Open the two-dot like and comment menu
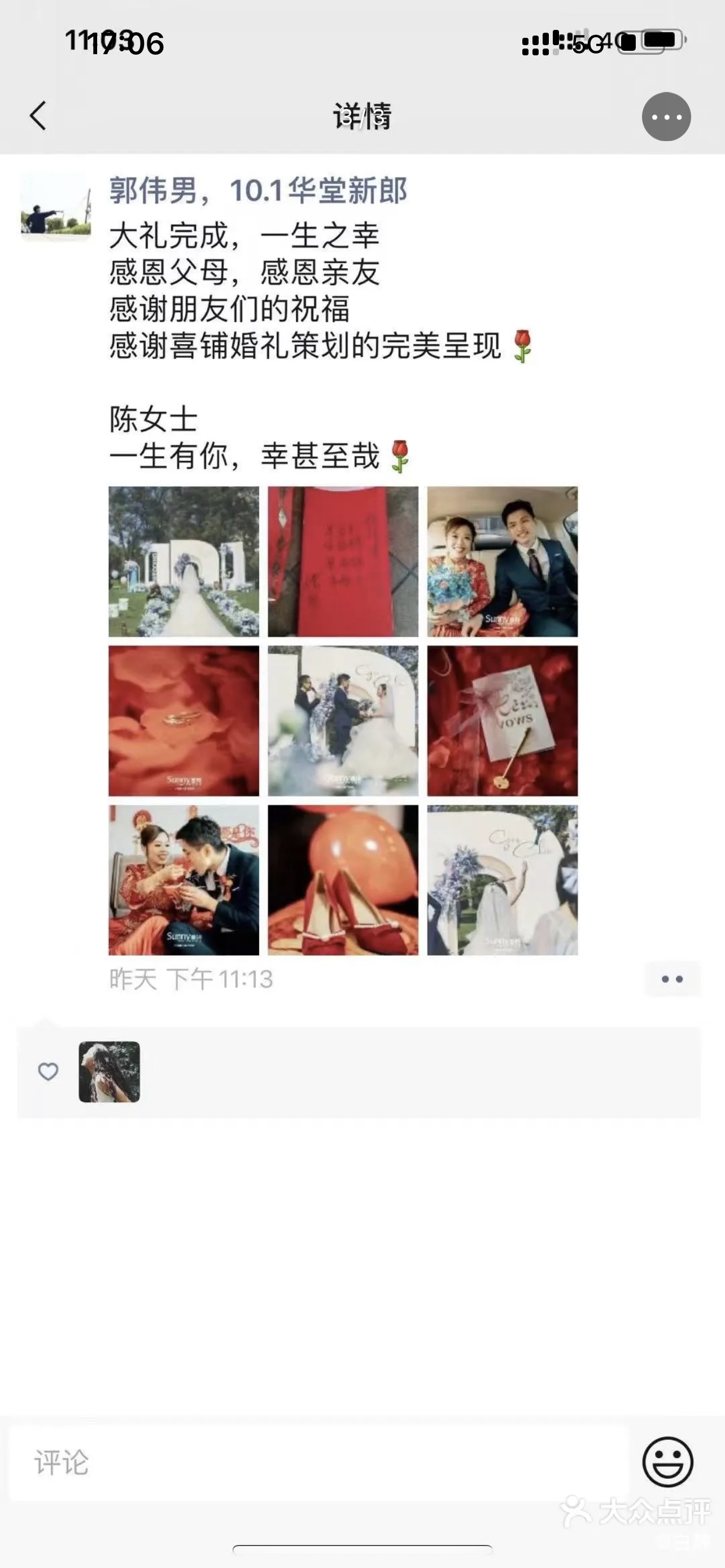The width and height of the screenshot is (725, 1568). click(x=672, y=979)
